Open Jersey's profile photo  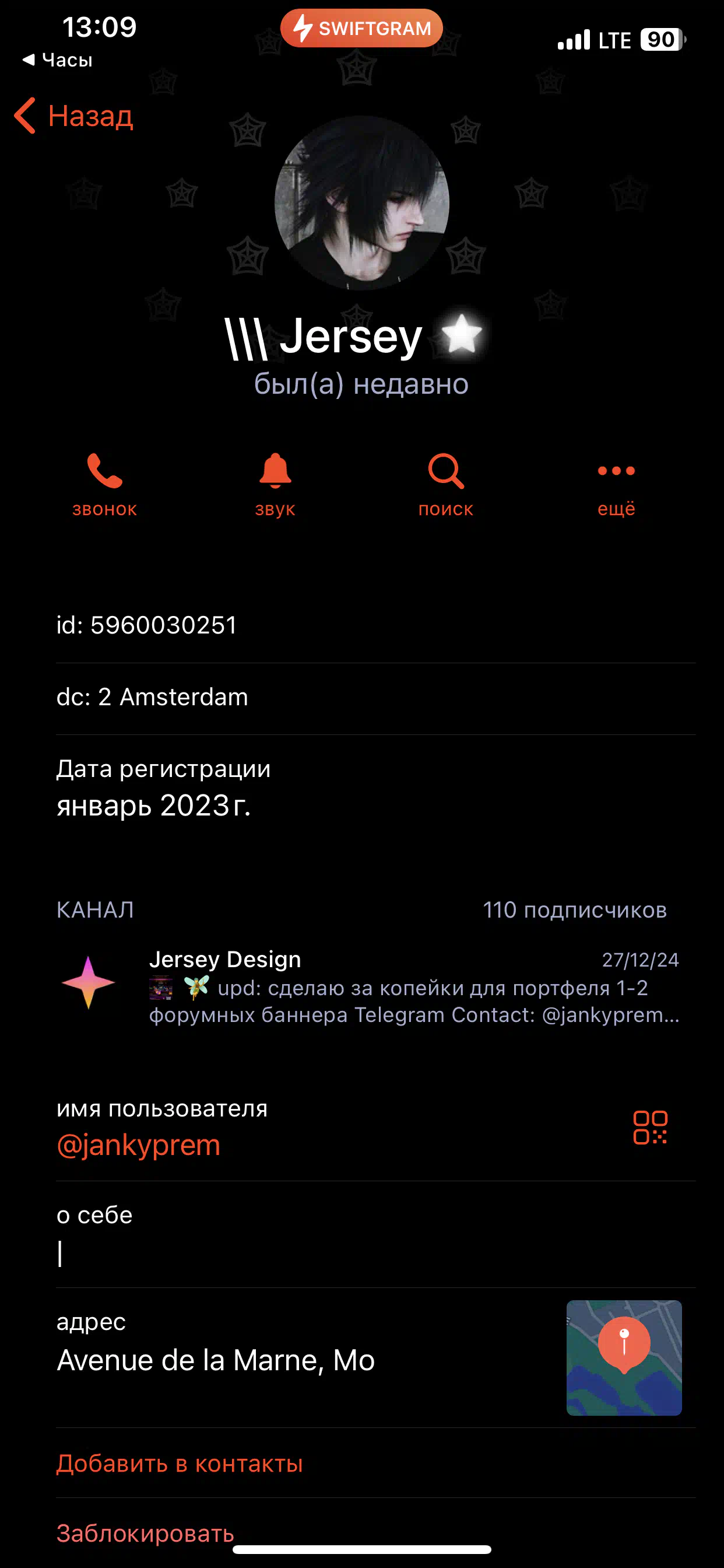click(x=362, y=202)
